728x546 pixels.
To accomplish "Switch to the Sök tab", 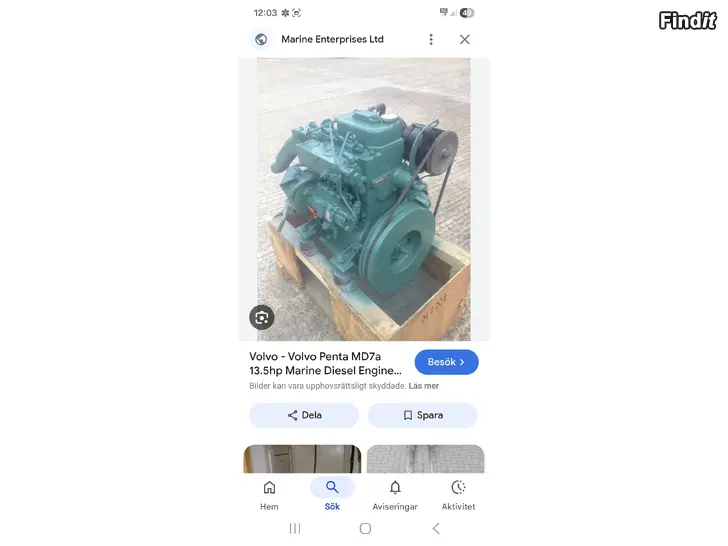I will [x=332, y=494].
